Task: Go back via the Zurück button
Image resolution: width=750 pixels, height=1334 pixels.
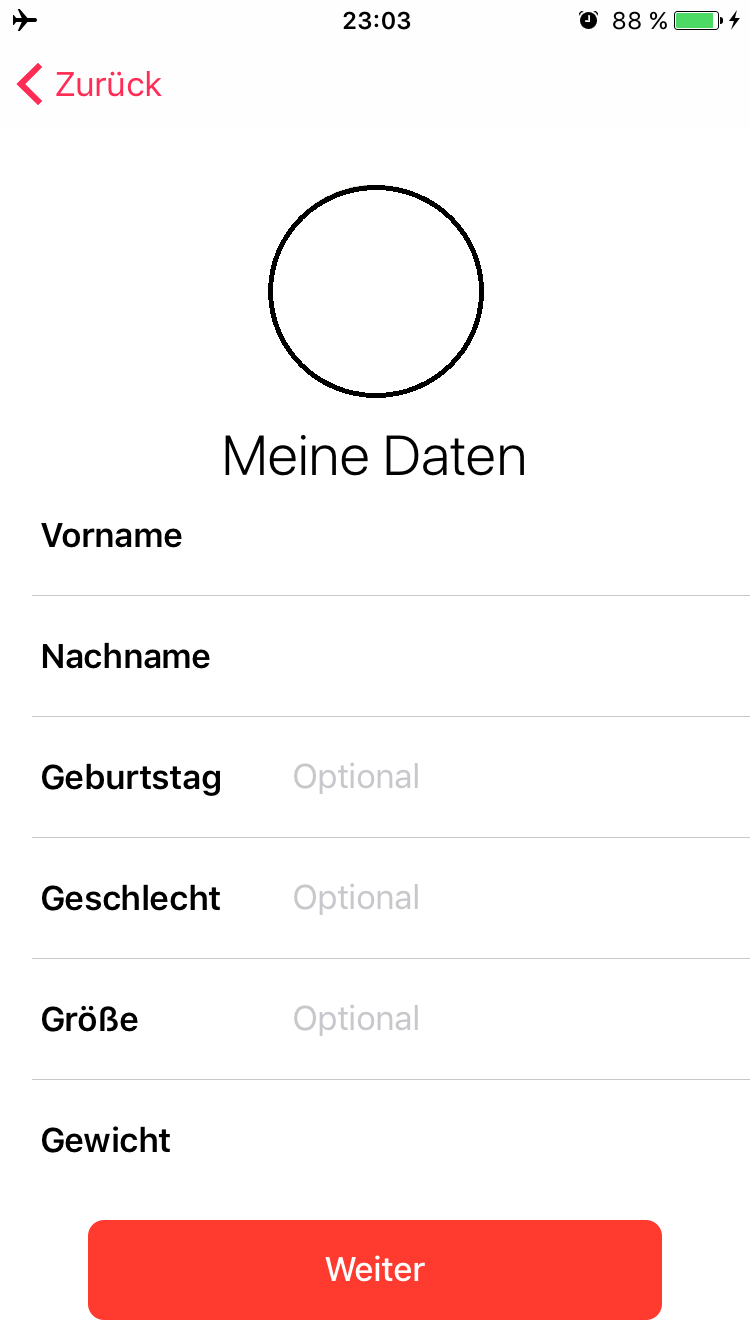Action: point(89,84)
